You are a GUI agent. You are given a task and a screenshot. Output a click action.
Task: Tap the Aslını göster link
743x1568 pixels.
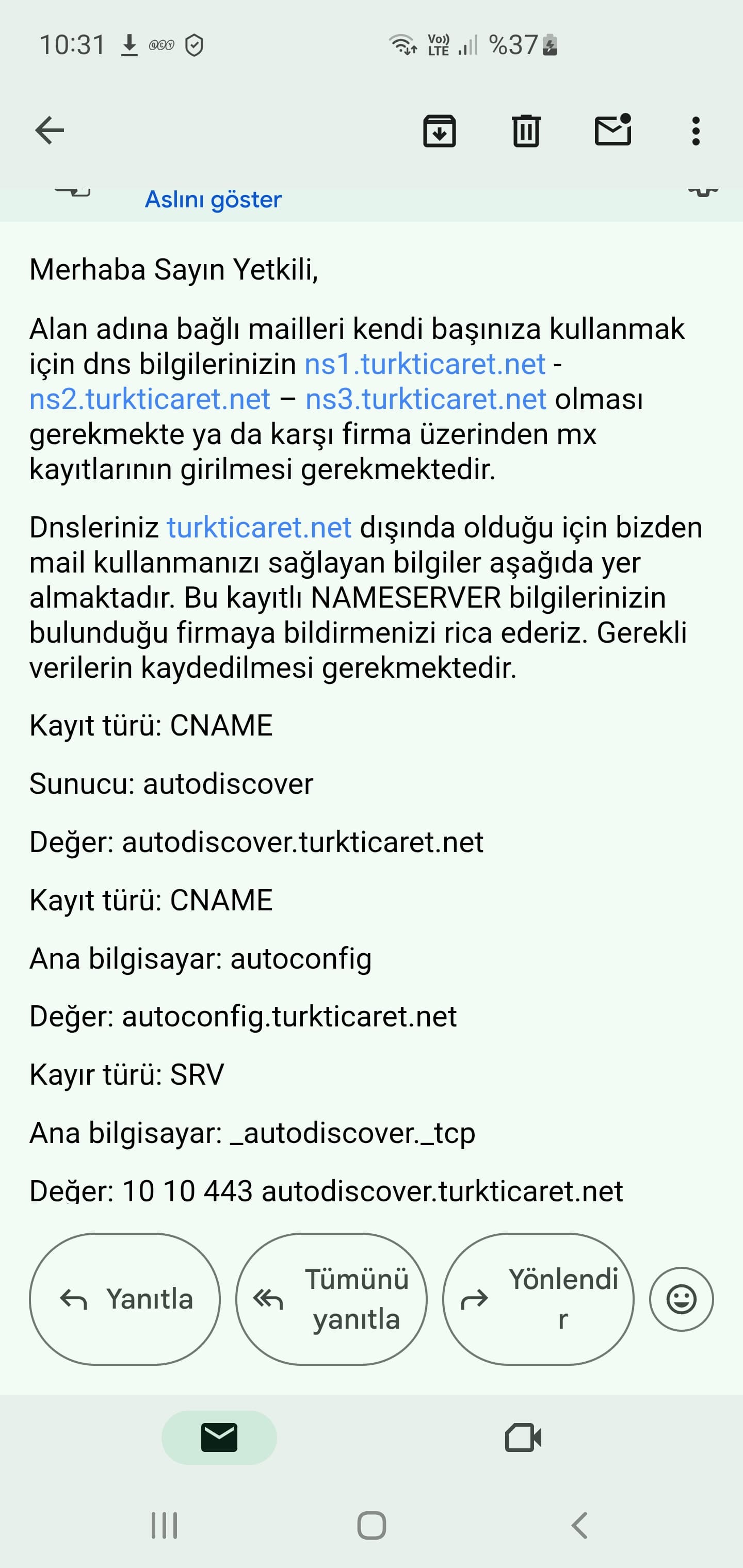(213, 200)
